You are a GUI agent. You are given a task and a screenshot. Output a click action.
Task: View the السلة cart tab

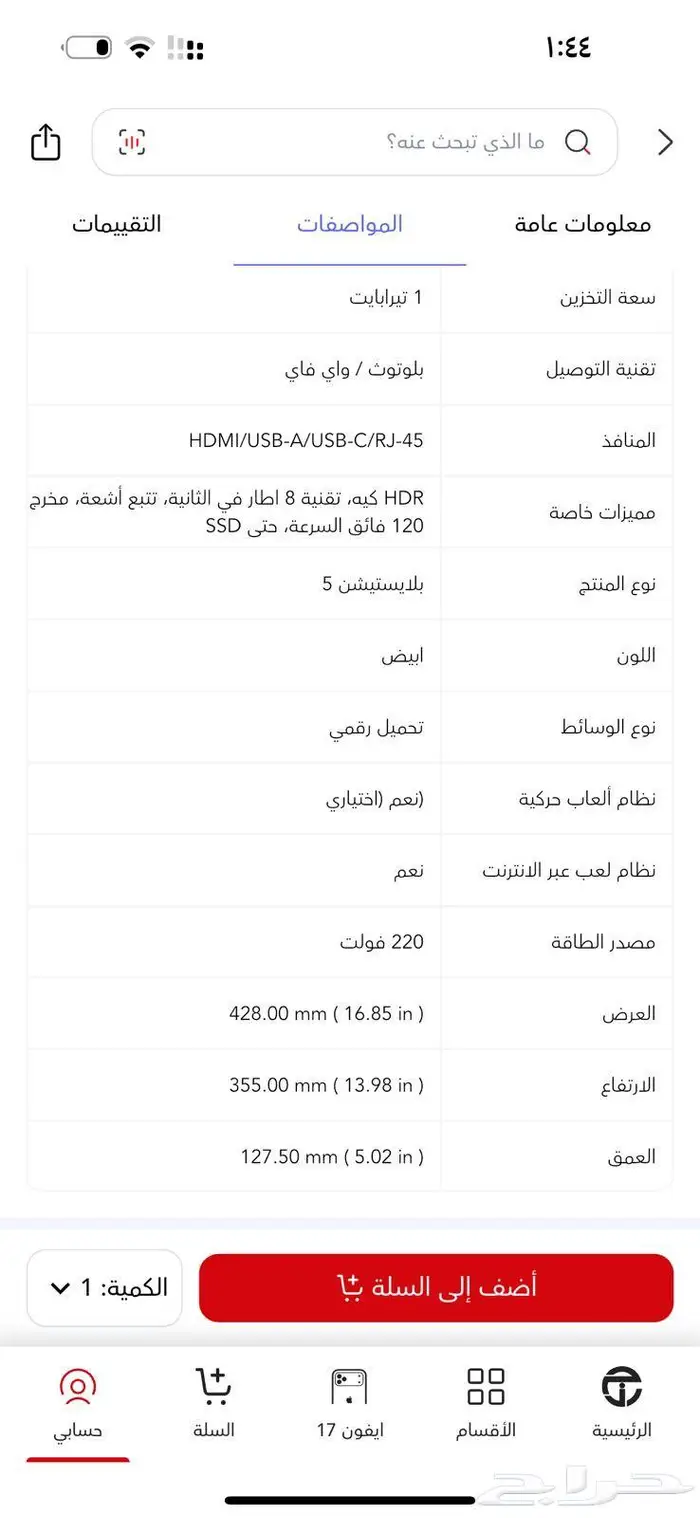(214, 1403)
